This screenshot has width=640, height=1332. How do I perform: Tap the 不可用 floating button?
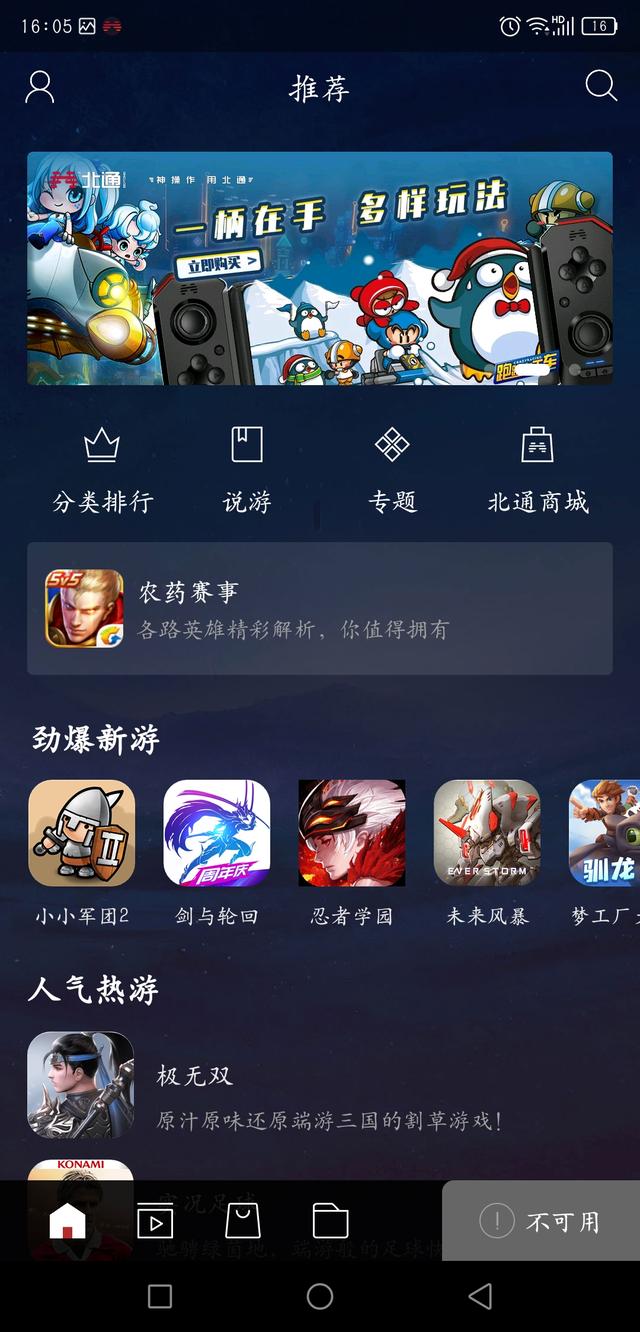pyautogui.click(x=542, y=1221)
